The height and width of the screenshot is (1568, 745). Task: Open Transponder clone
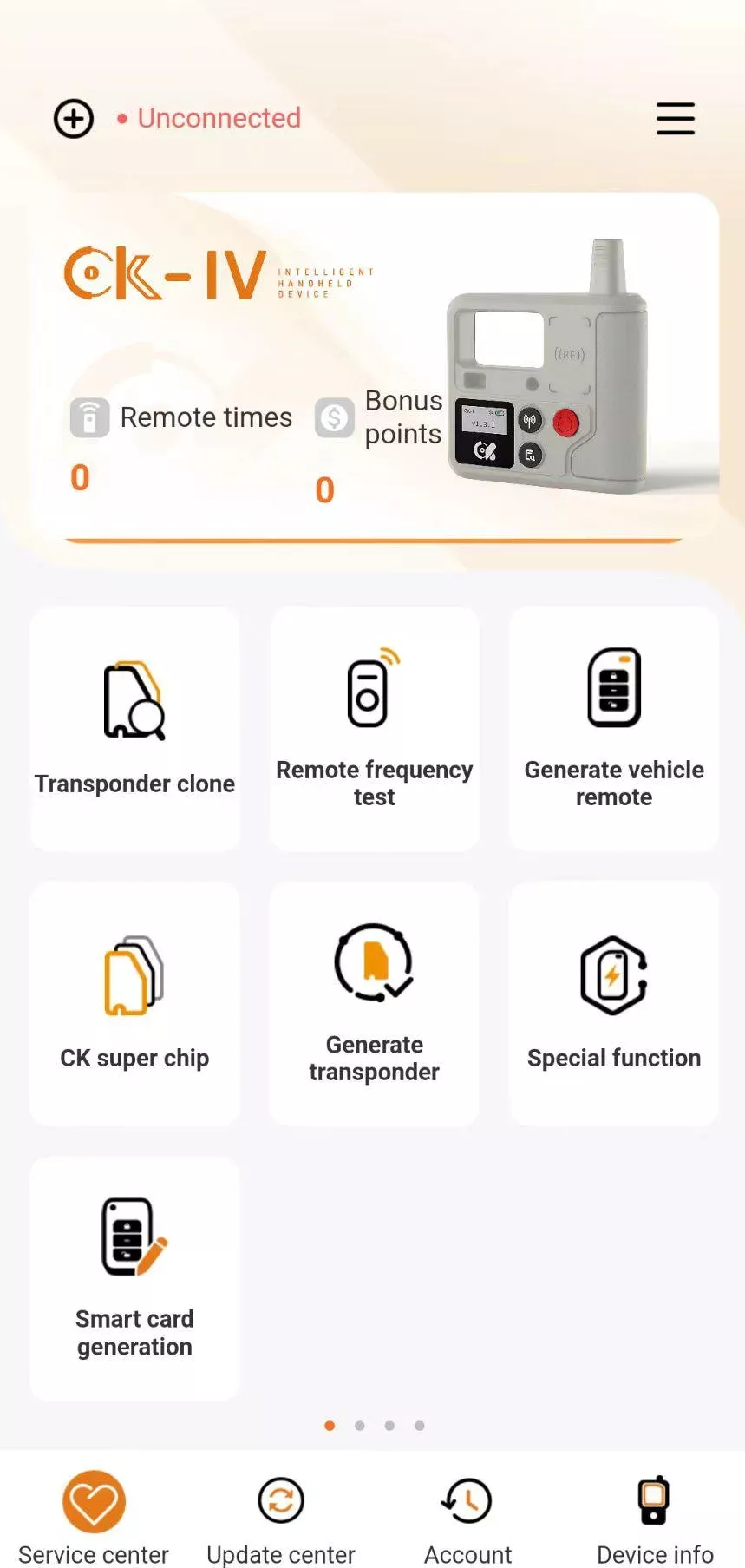134,729
